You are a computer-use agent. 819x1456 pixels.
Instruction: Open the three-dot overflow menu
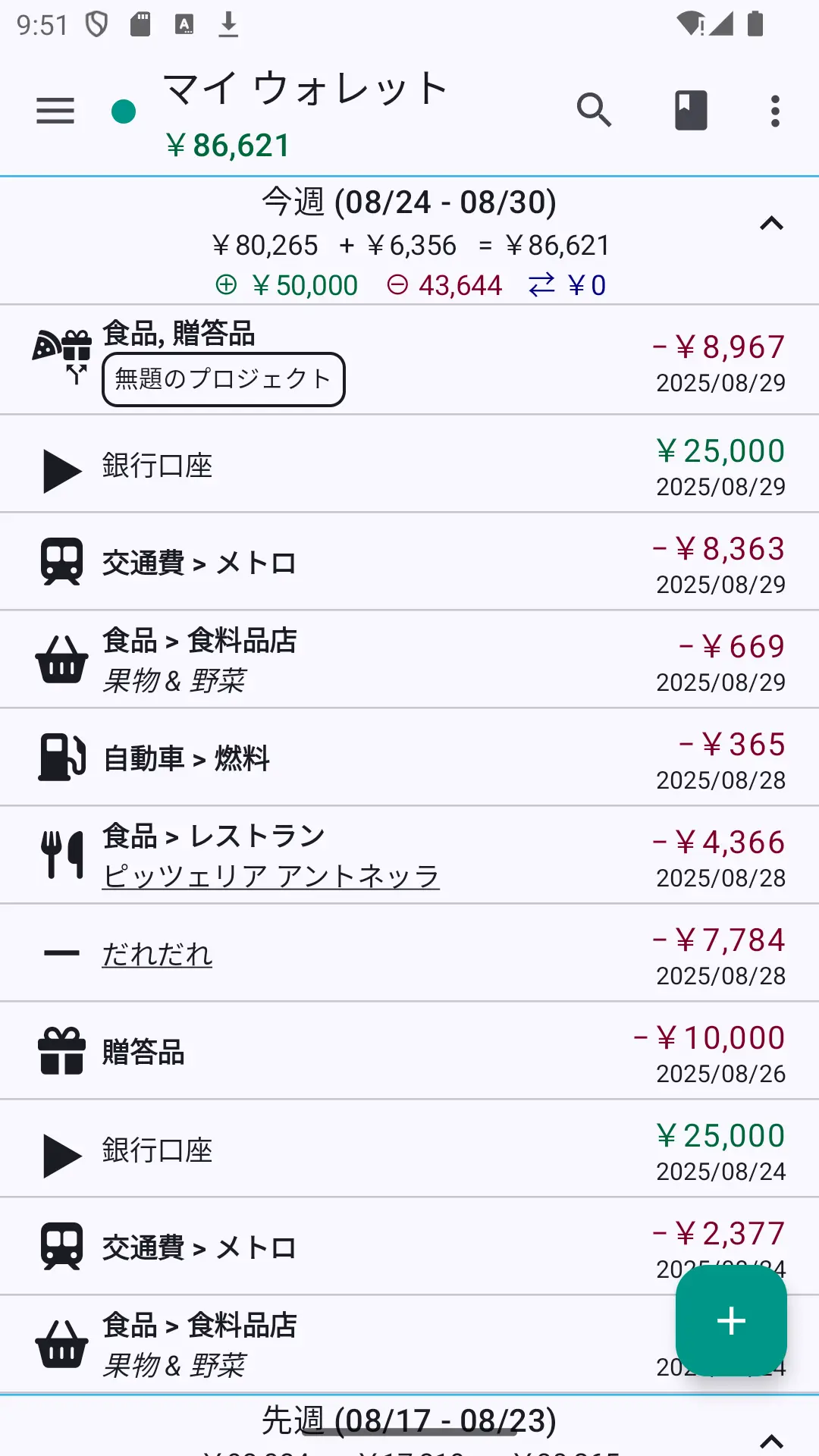(775, 111)
